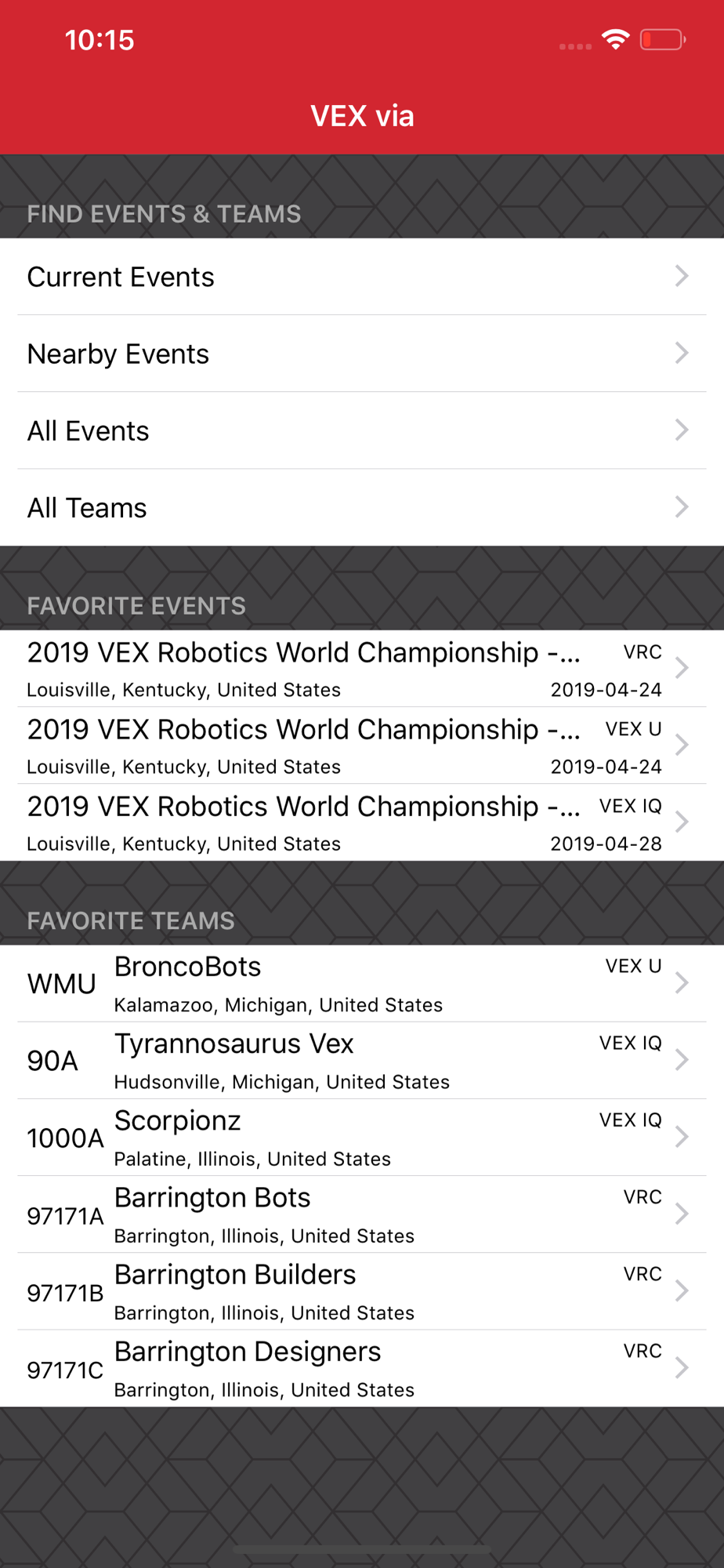724x1568 pixels.
Task: Open team 97171B Barrington Builders
Action: pos(362,1290)
